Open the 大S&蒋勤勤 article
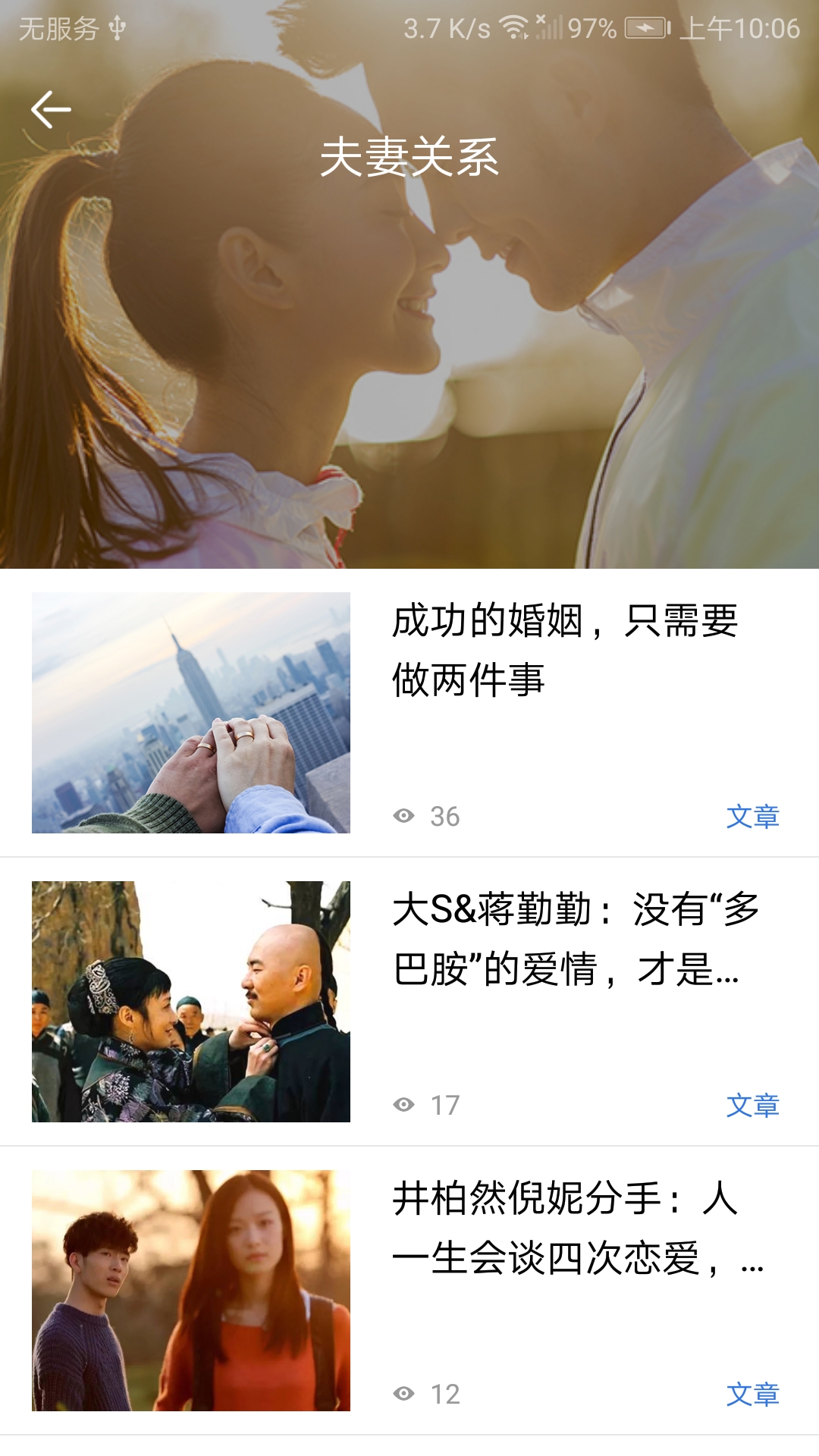 click(575, 940)
